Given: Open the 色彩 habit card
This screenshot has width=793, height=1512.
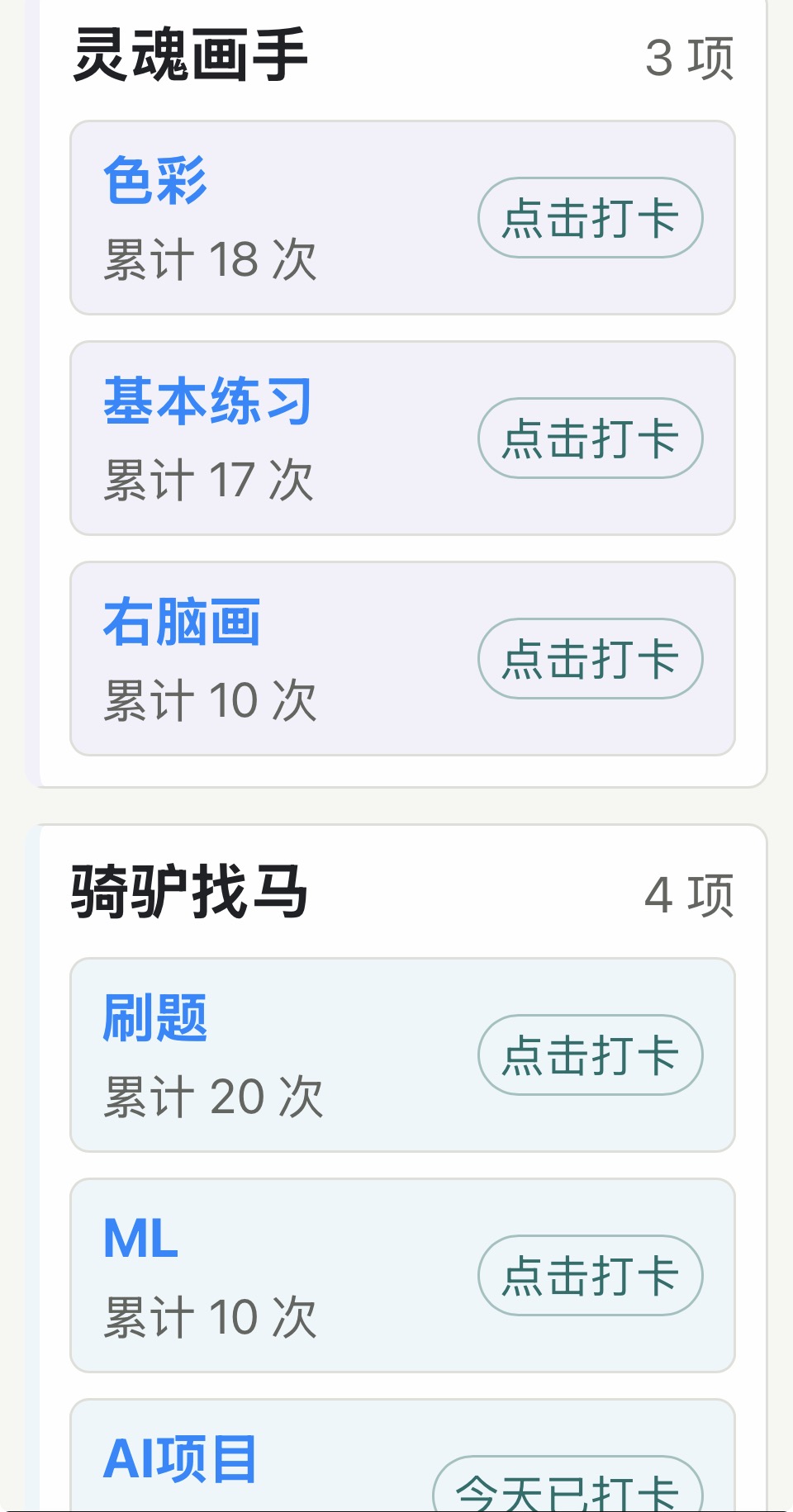Looking at the screenshot, I should [402, 218].
